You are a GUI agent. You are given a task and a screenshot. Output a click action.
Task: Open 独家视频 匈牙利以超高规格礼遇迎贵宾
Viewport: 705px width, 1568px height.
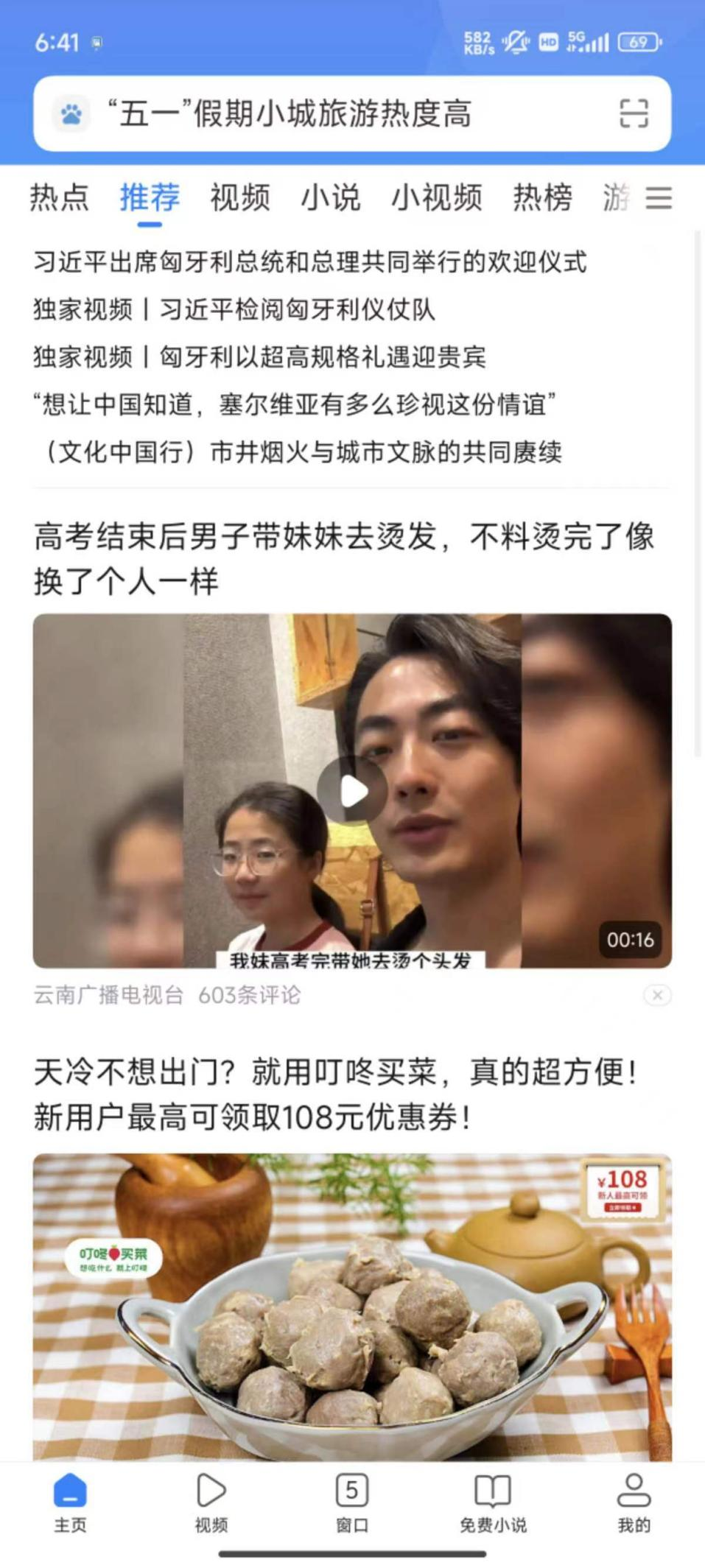259,357
